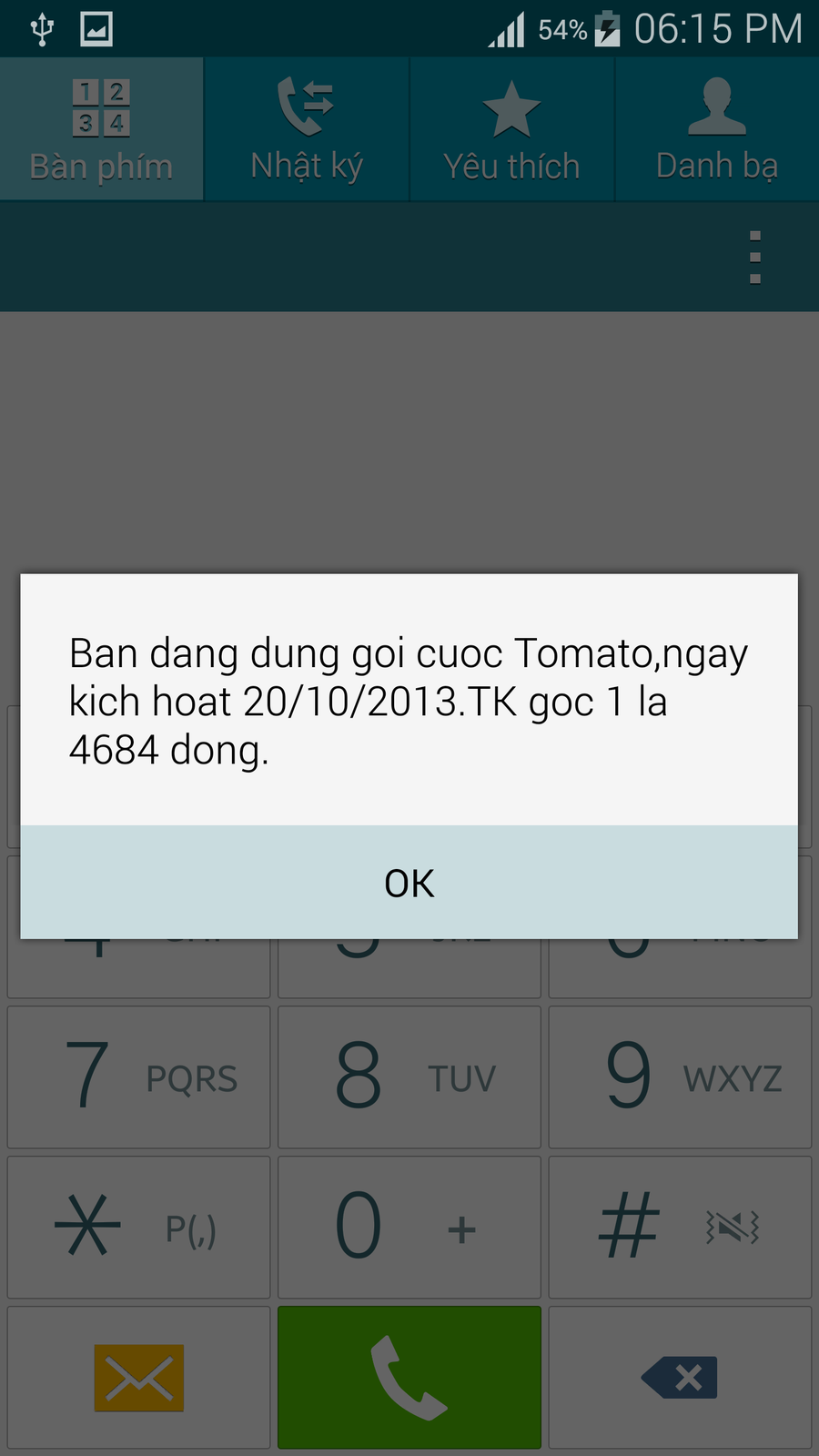Tap the star key

click(138, 1227)
